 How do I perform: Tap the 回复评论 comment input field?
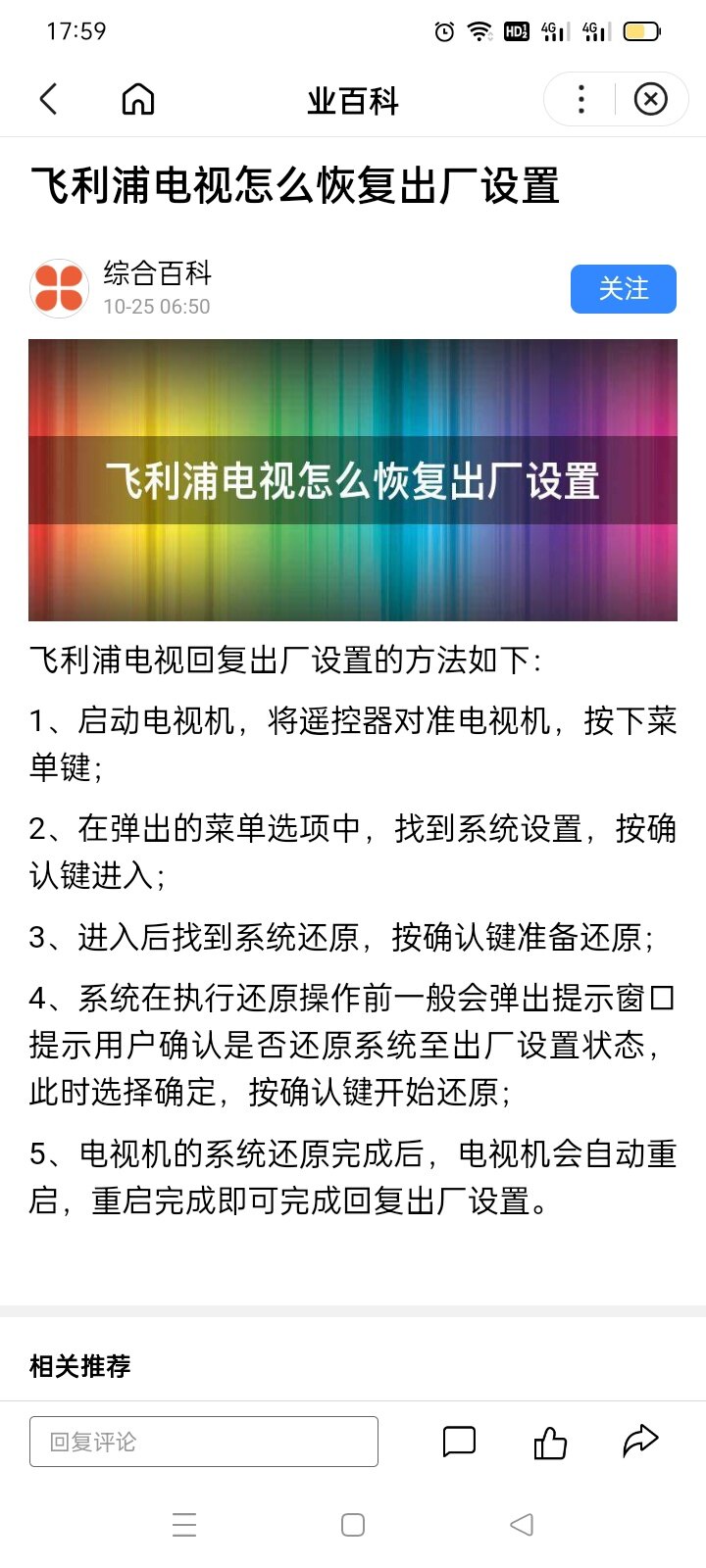point(204,1442)
